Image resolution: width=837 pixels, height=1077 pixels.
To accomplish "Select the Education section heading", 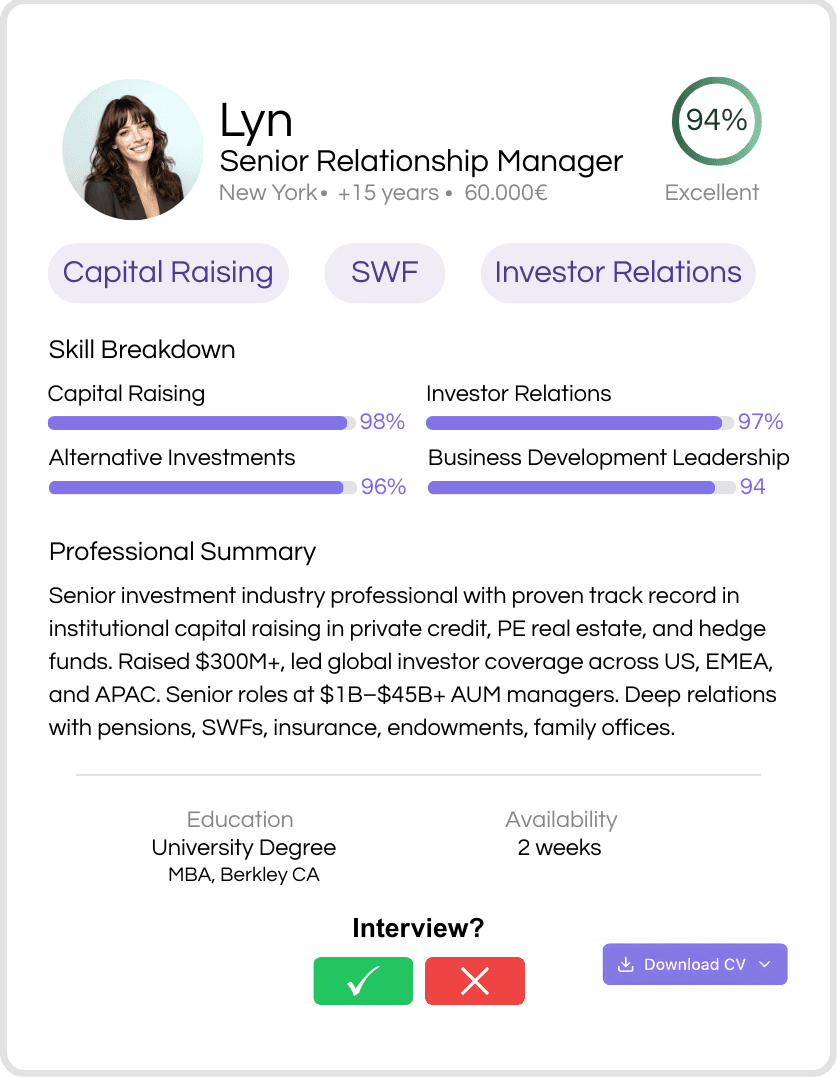I will (x=240, y=819).
